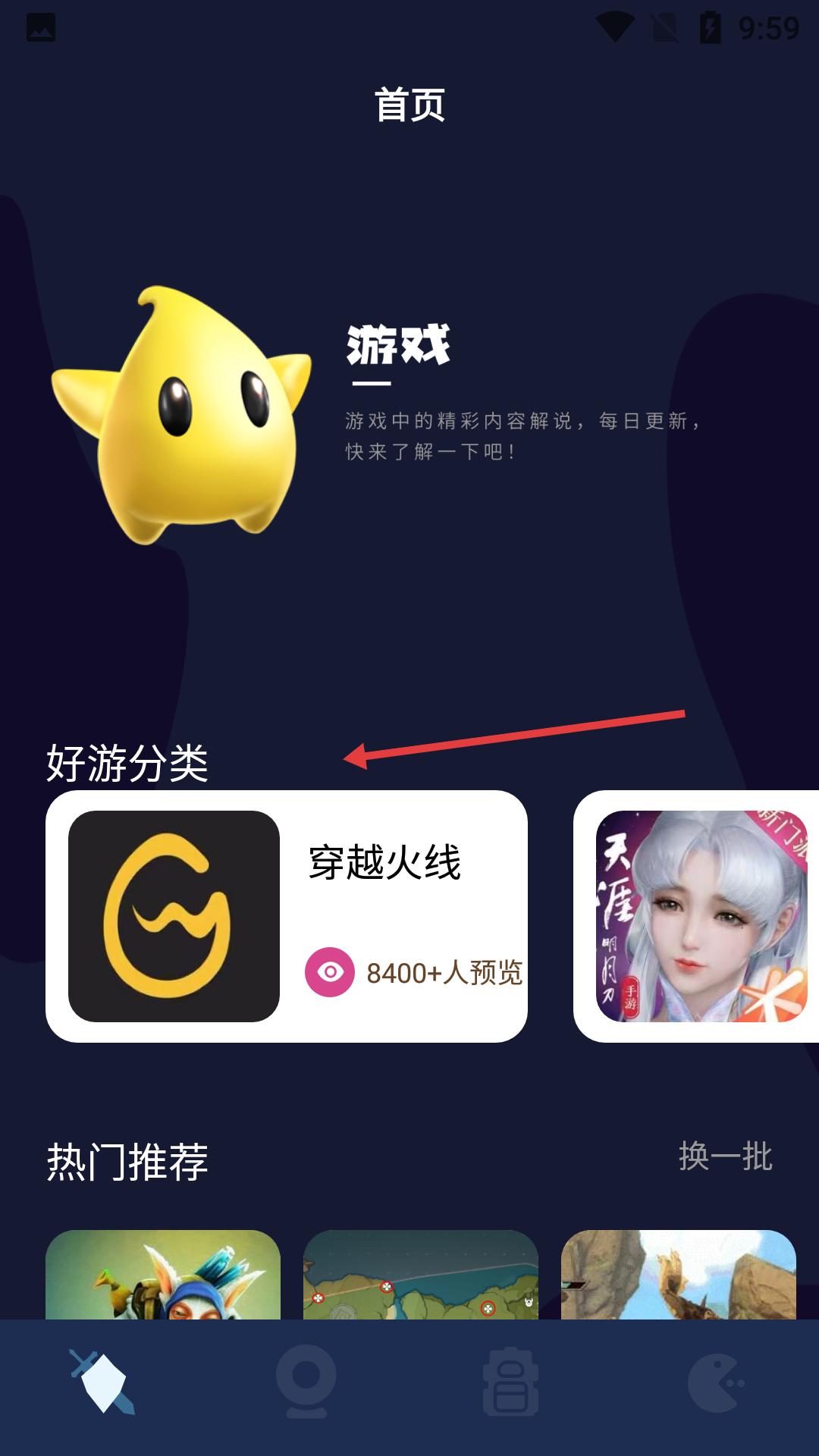Switch to the webcam tab
This screenshot has height=1456, width=819.
pyautogui.click(x=306, y=1382)
